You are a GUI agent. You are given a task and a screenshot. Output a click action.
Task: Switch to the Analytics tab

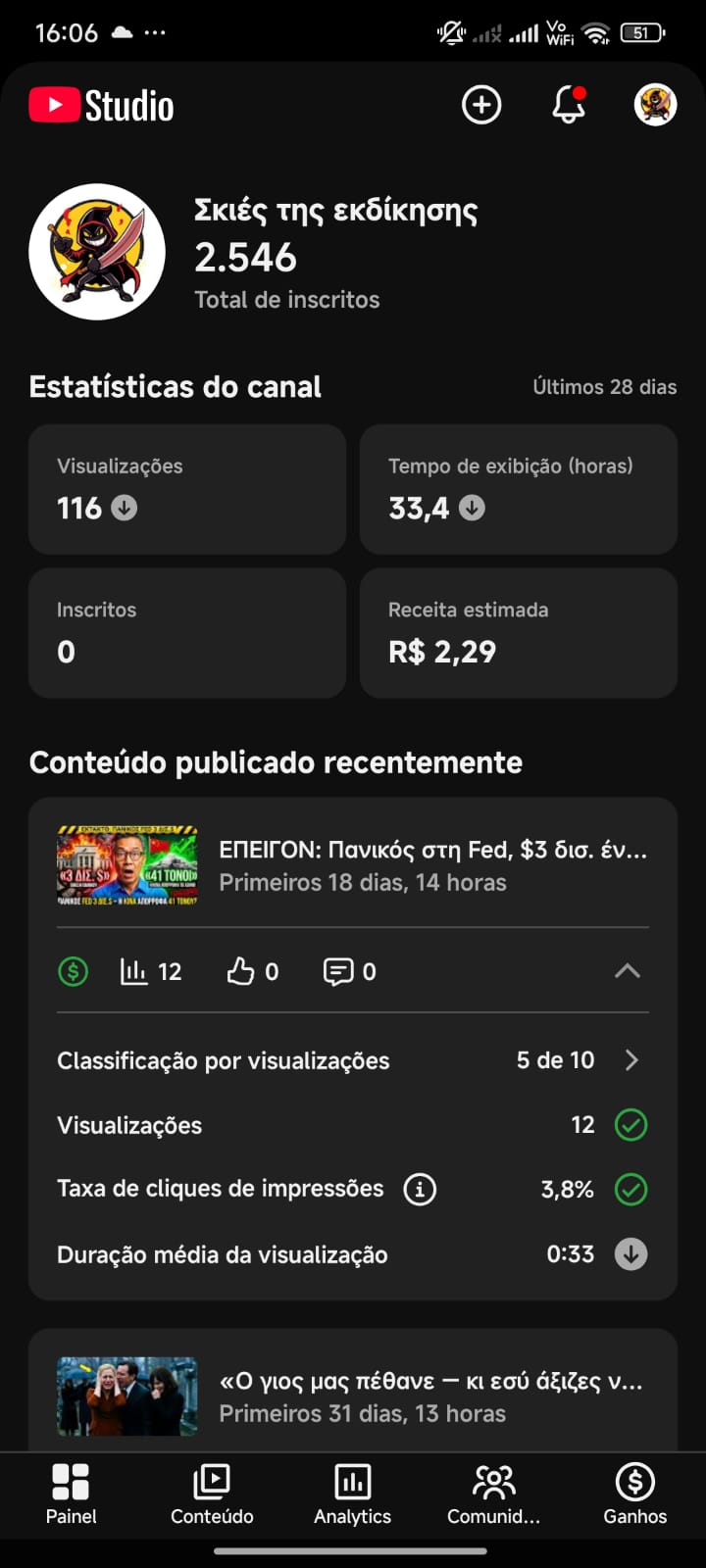352,1494
